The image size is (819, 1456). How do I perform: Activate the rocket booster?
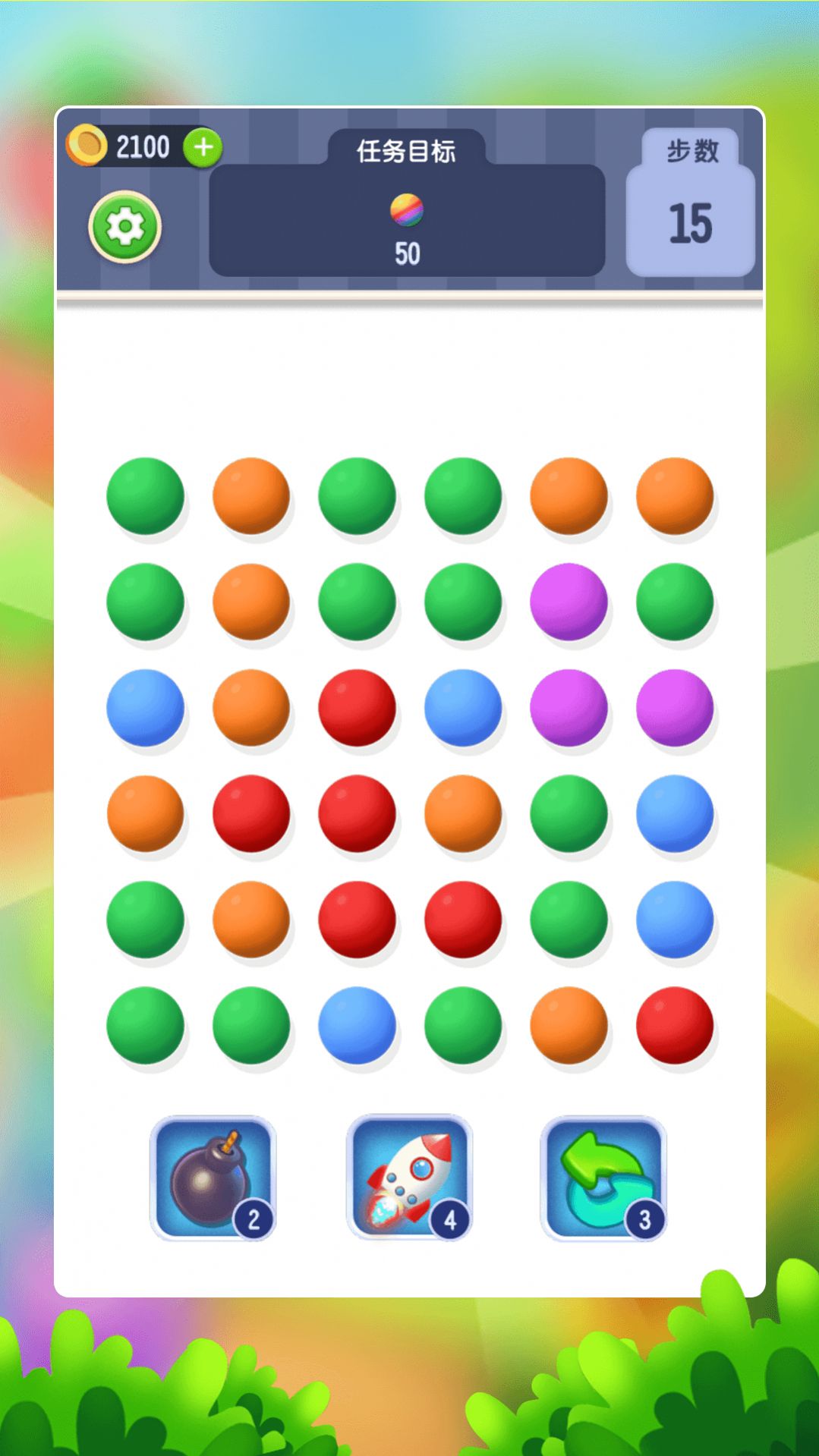(410, 1177)
